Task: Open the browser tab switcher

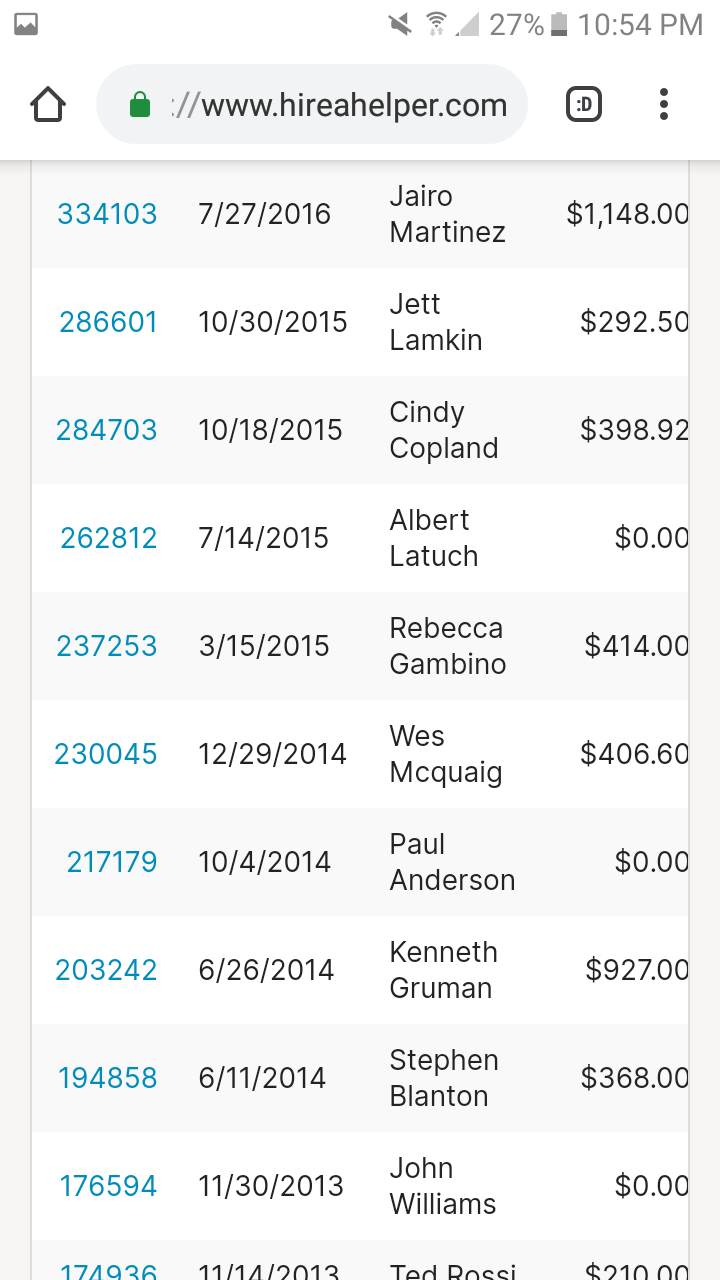Action: pos(584,105)
